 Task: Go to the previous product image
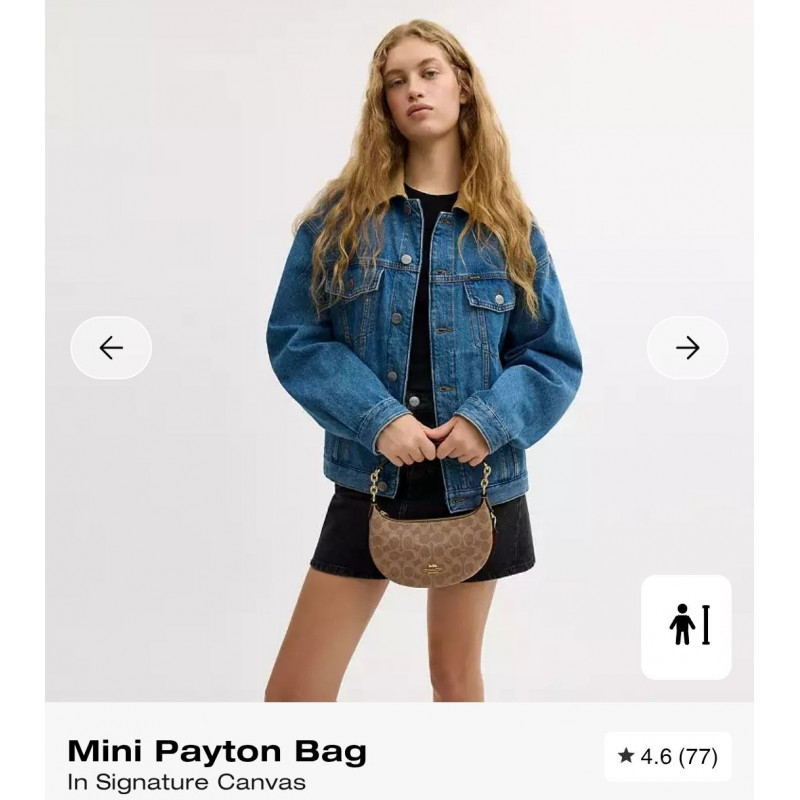coord(111,348)
